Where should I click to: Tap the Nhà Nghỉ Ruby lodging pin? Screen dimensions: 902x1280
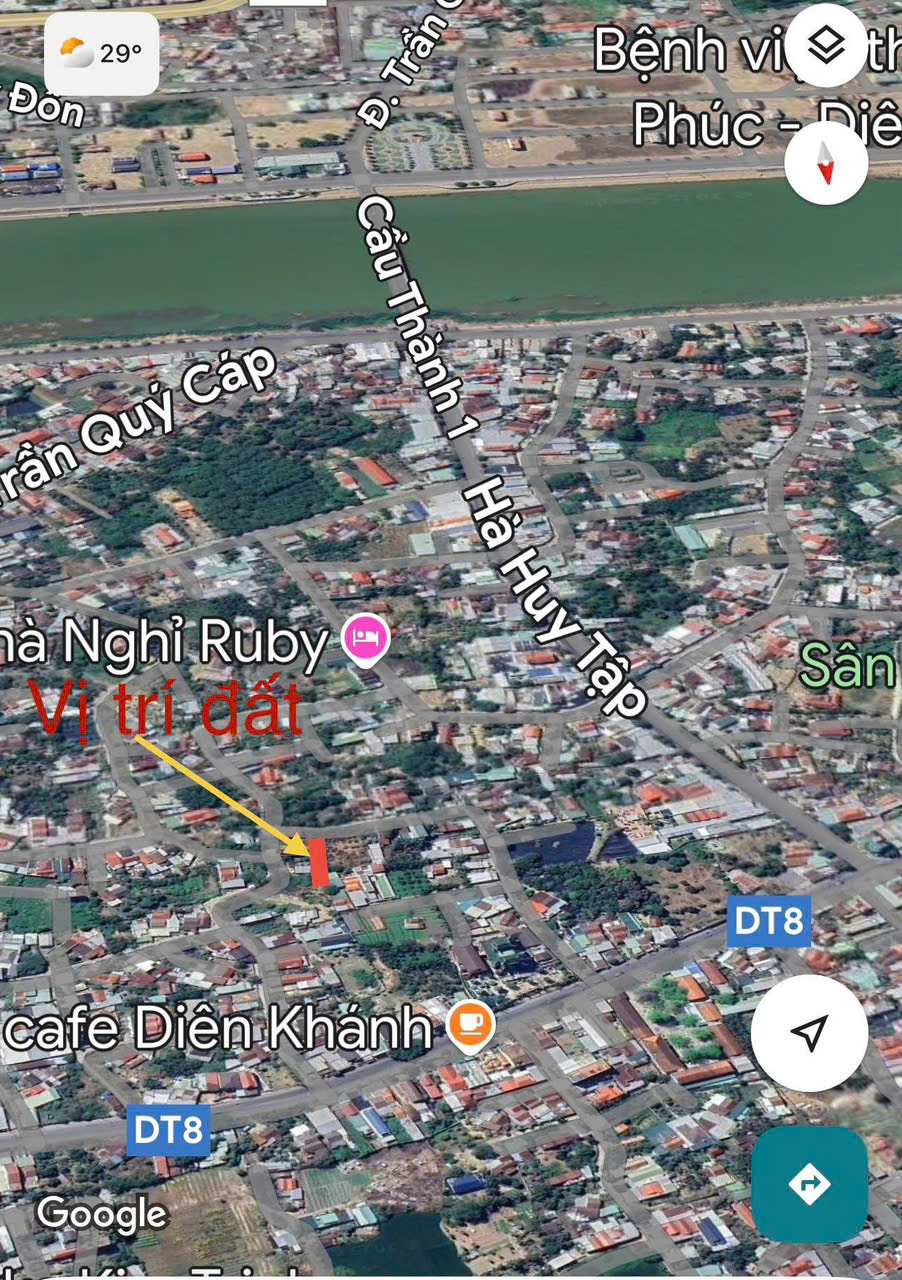click(366, 637)
